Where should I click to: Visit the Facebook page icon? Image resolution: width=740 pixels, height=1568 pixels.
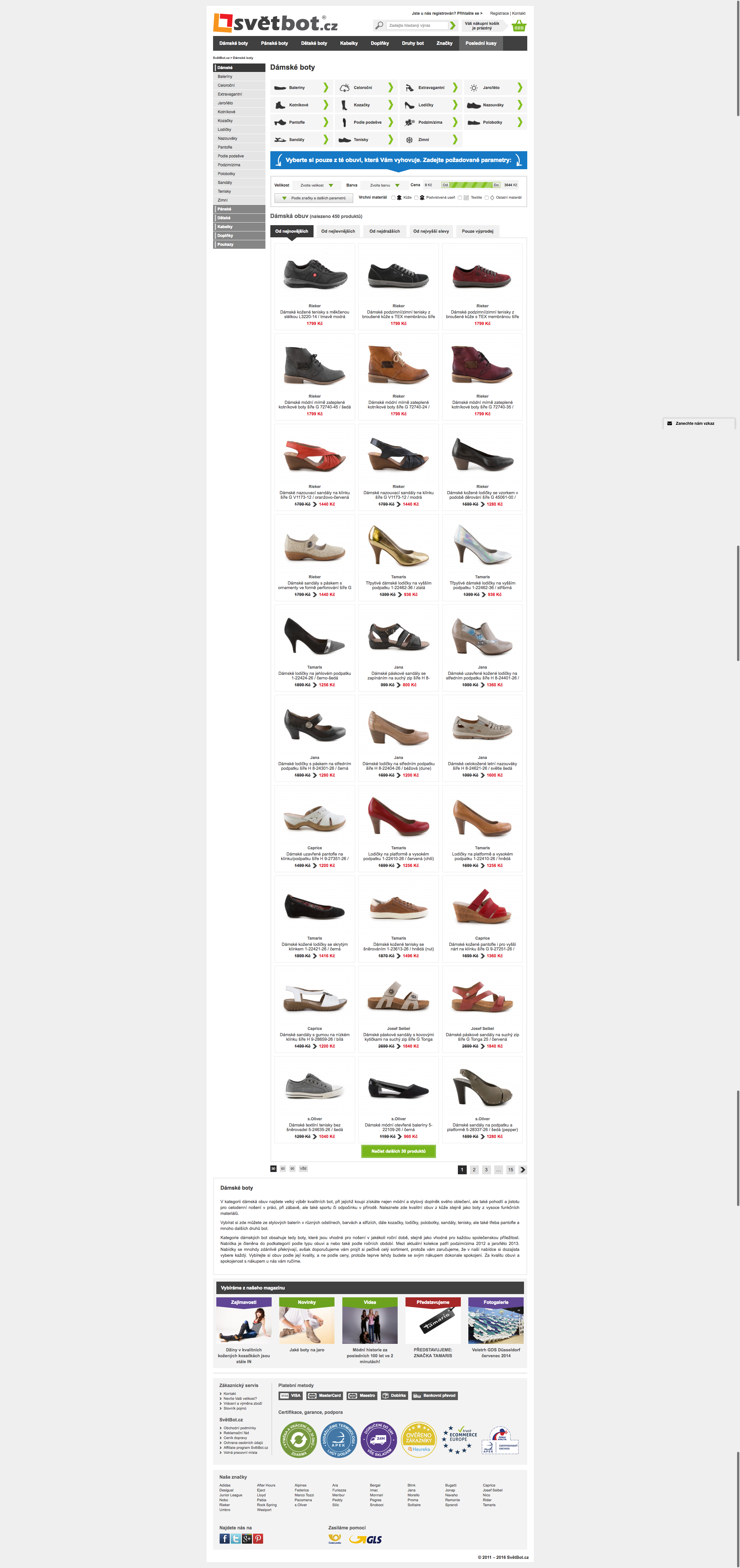pyautogui.click(x=225, y=1538)
